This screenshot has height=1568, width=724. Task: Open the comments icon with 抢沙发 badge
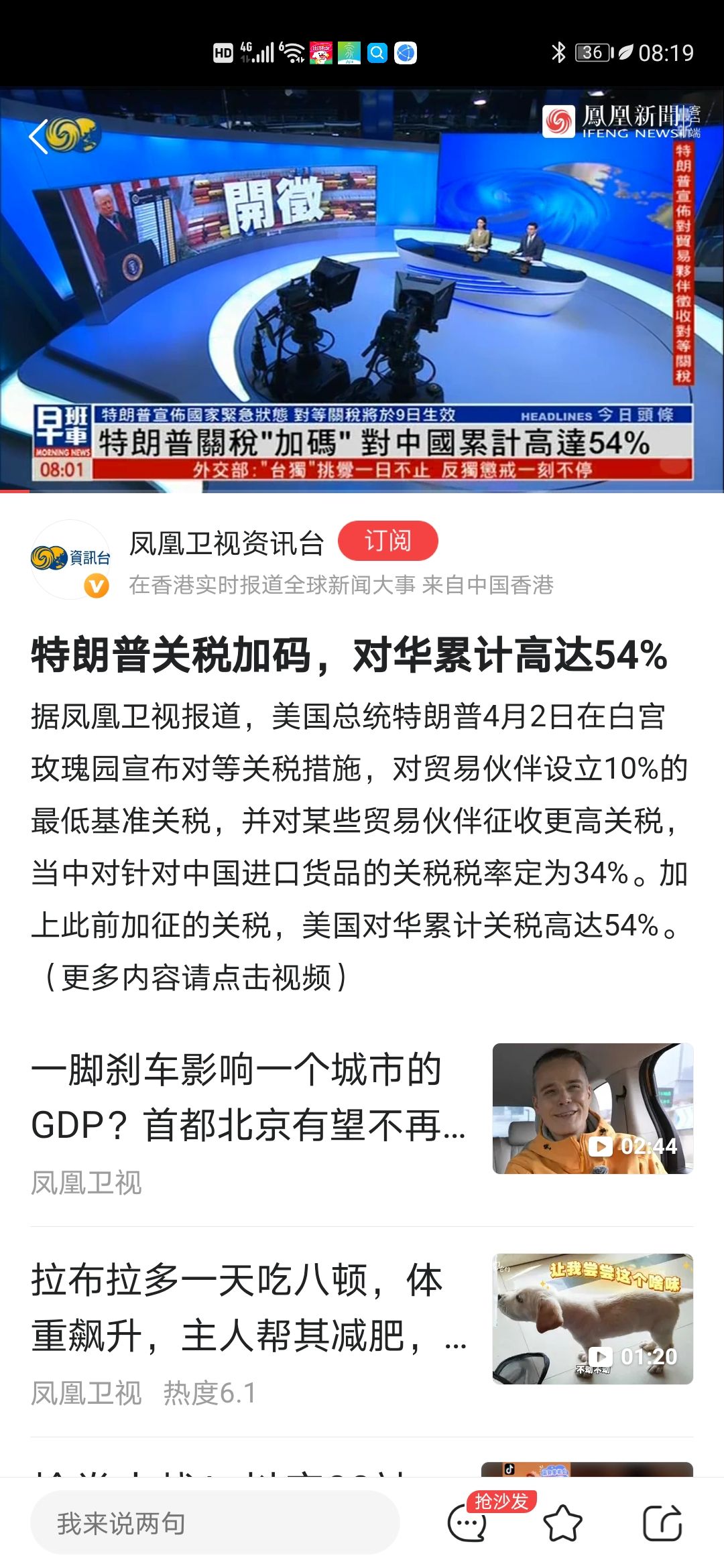tap(467, 1523)
